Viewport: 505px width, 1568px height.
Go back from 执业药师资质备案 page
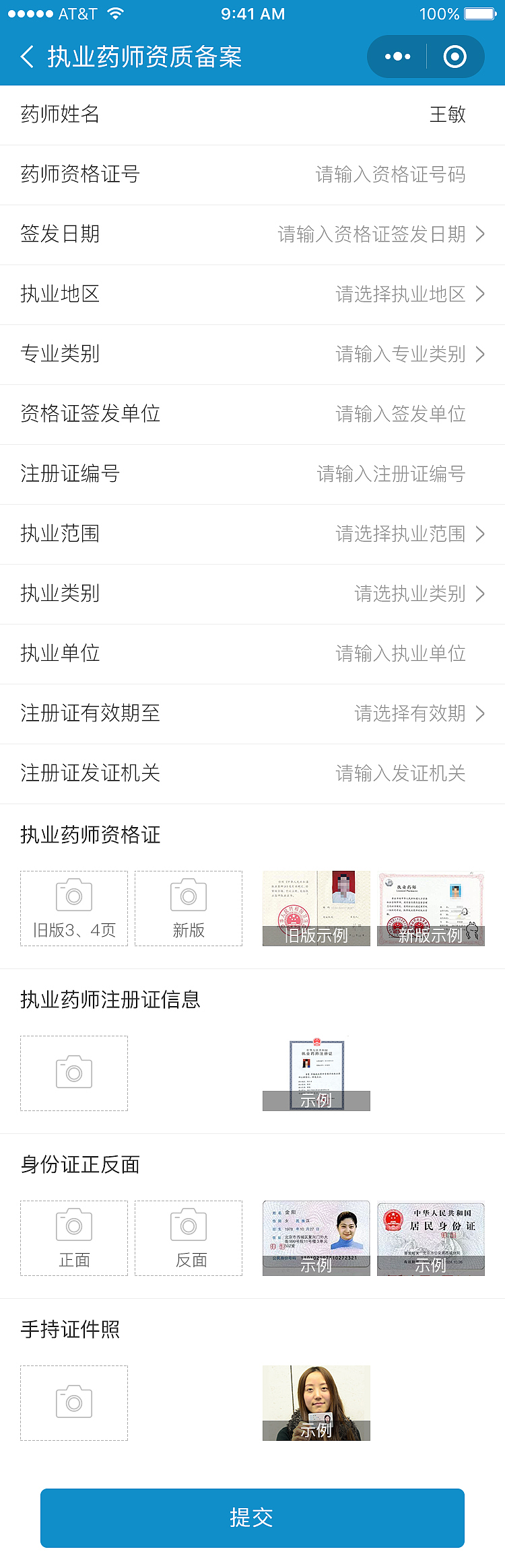27,57
